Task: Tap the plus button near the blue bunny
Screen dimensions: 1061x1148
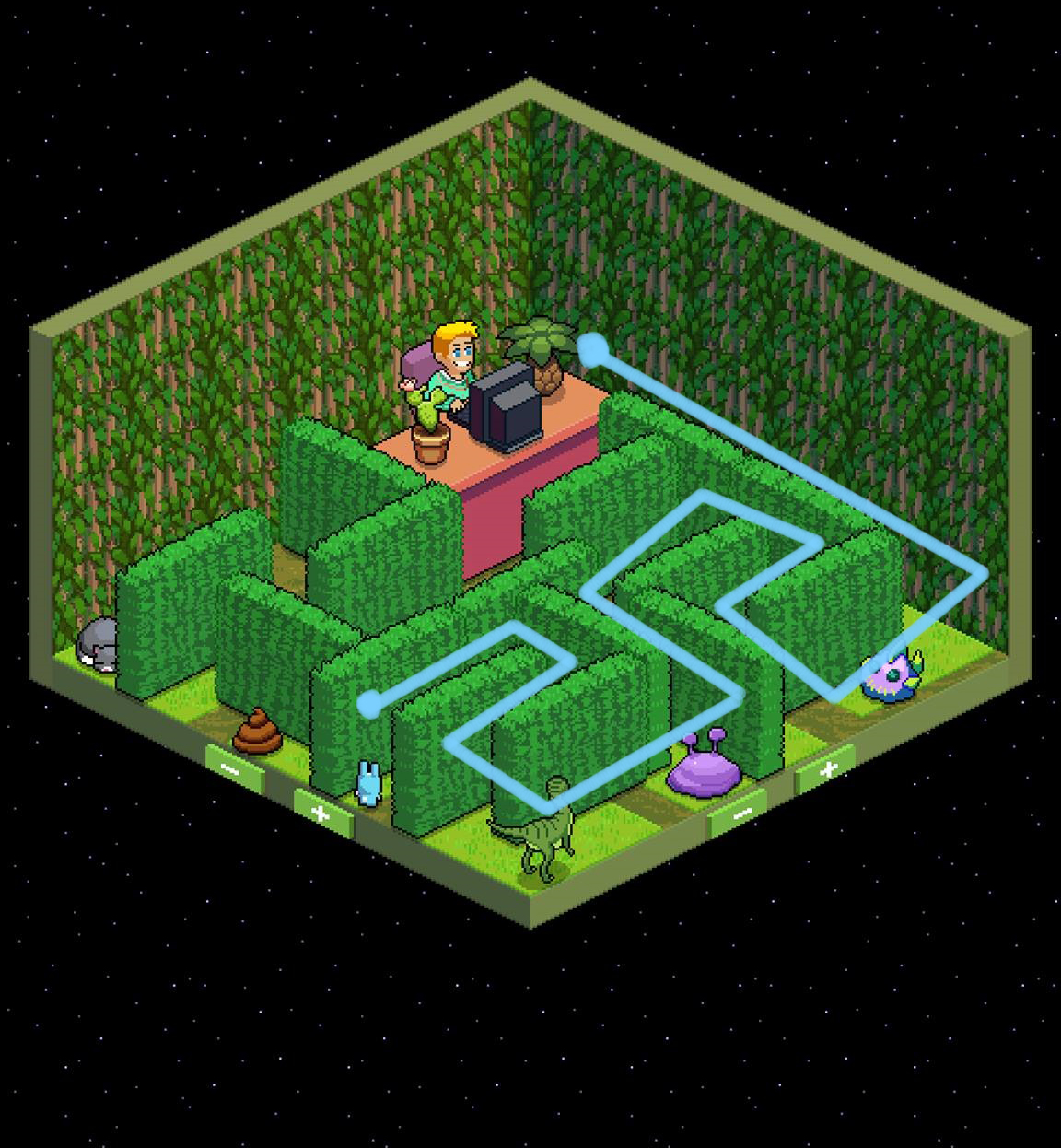Action: tap(321, 814)
